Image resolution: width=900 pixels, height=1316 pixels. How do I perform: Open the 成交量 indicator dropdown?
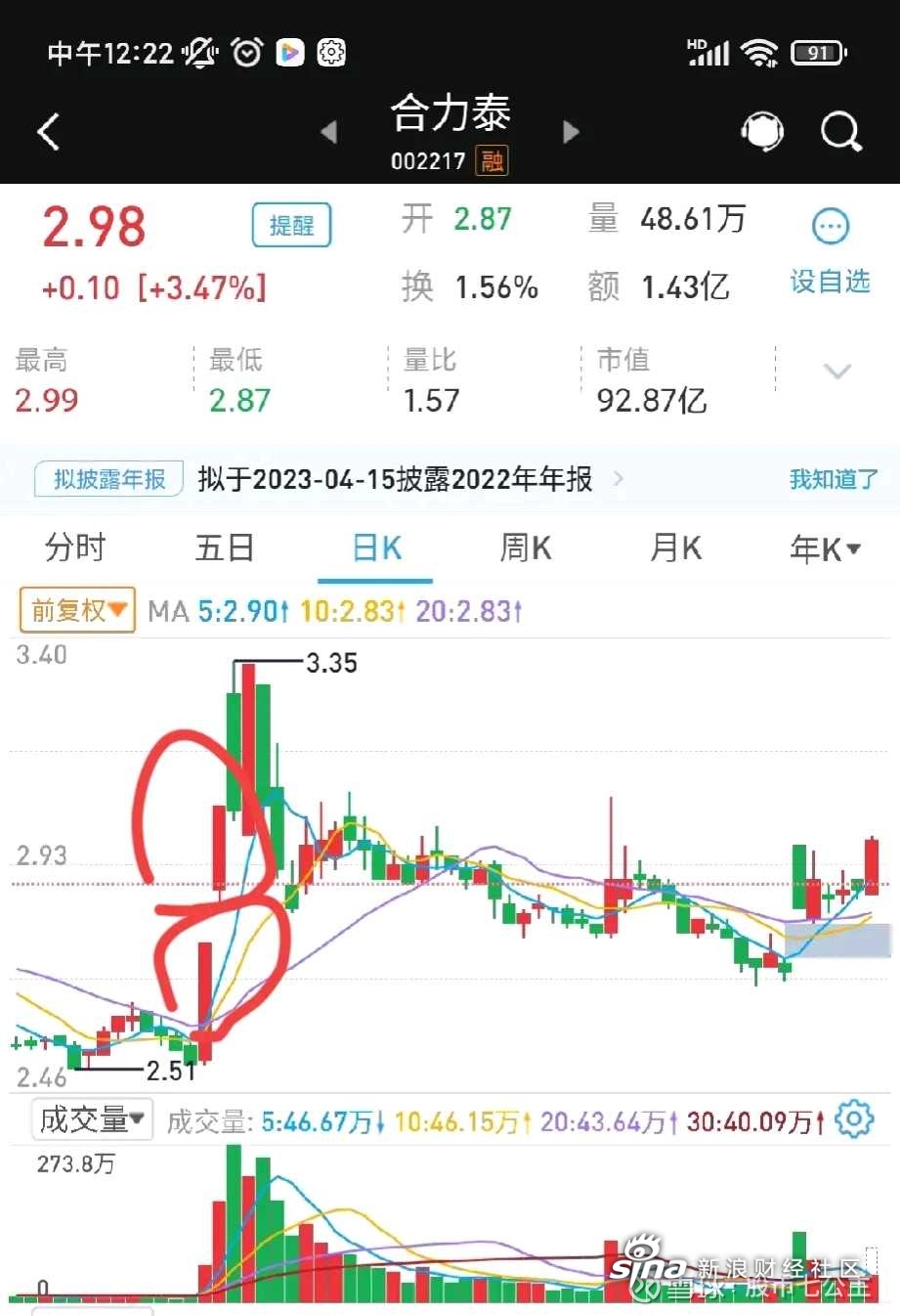(x=92, y=1119)
